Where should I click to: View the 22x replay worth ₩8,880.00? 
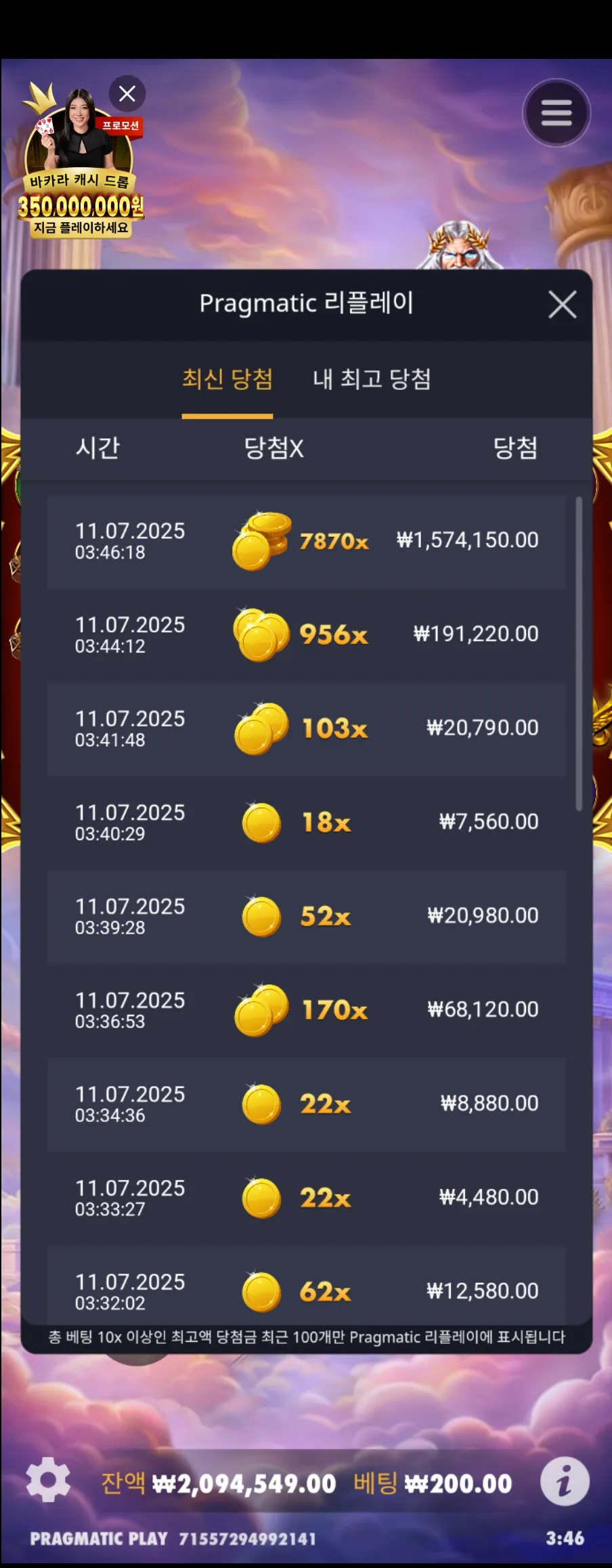pyautogui.click(x=307, y=1105)
